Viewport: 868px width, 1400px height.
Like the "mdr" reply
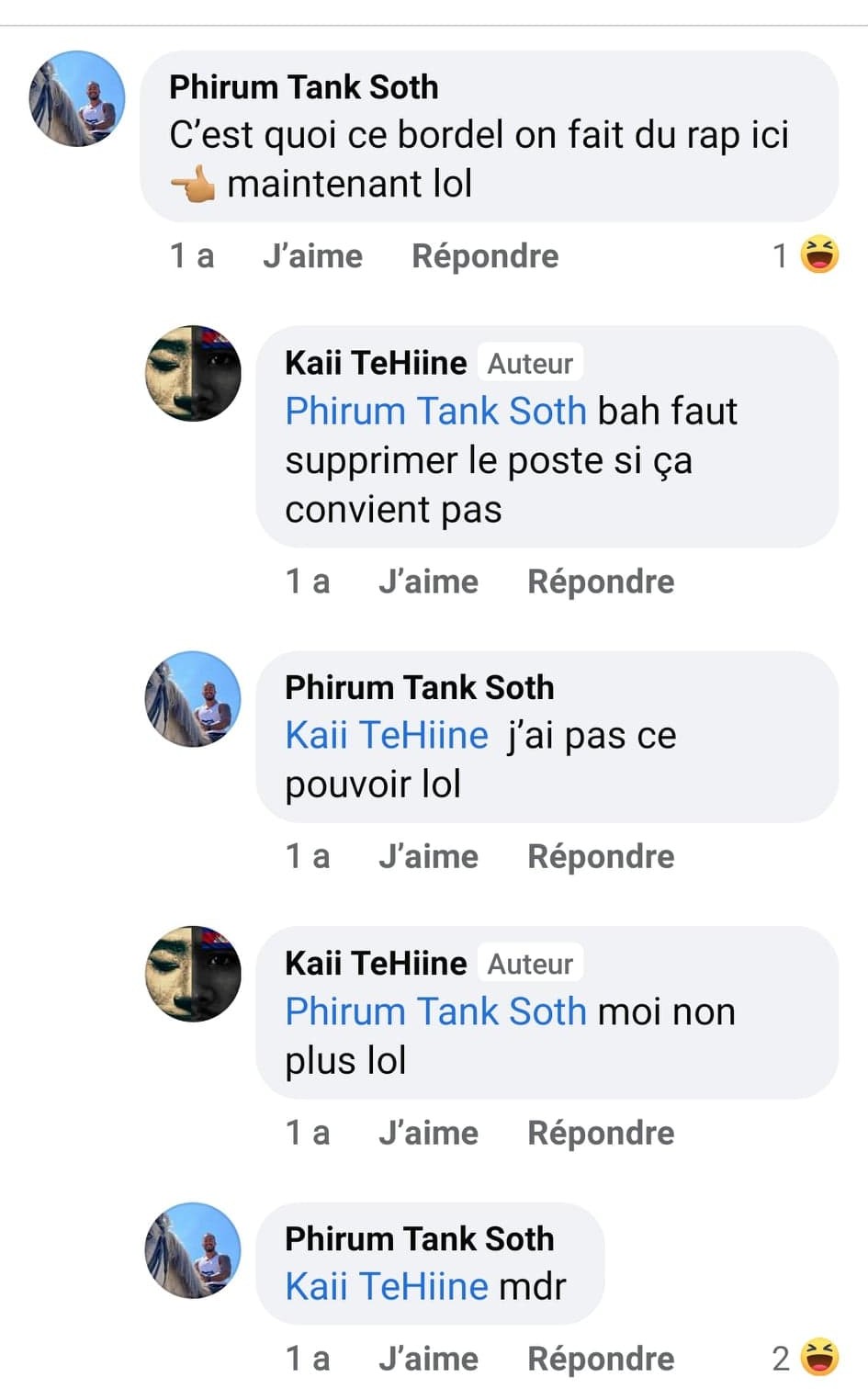[428, 1359]
